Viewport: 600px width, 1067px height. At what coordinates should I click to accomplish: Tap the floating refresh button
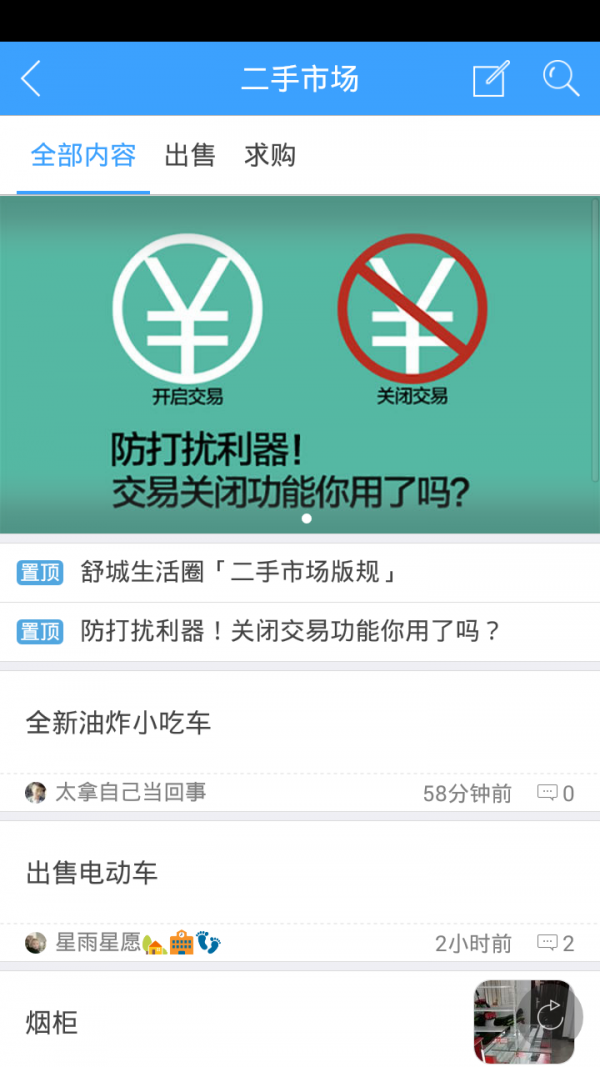(550, 1016)
